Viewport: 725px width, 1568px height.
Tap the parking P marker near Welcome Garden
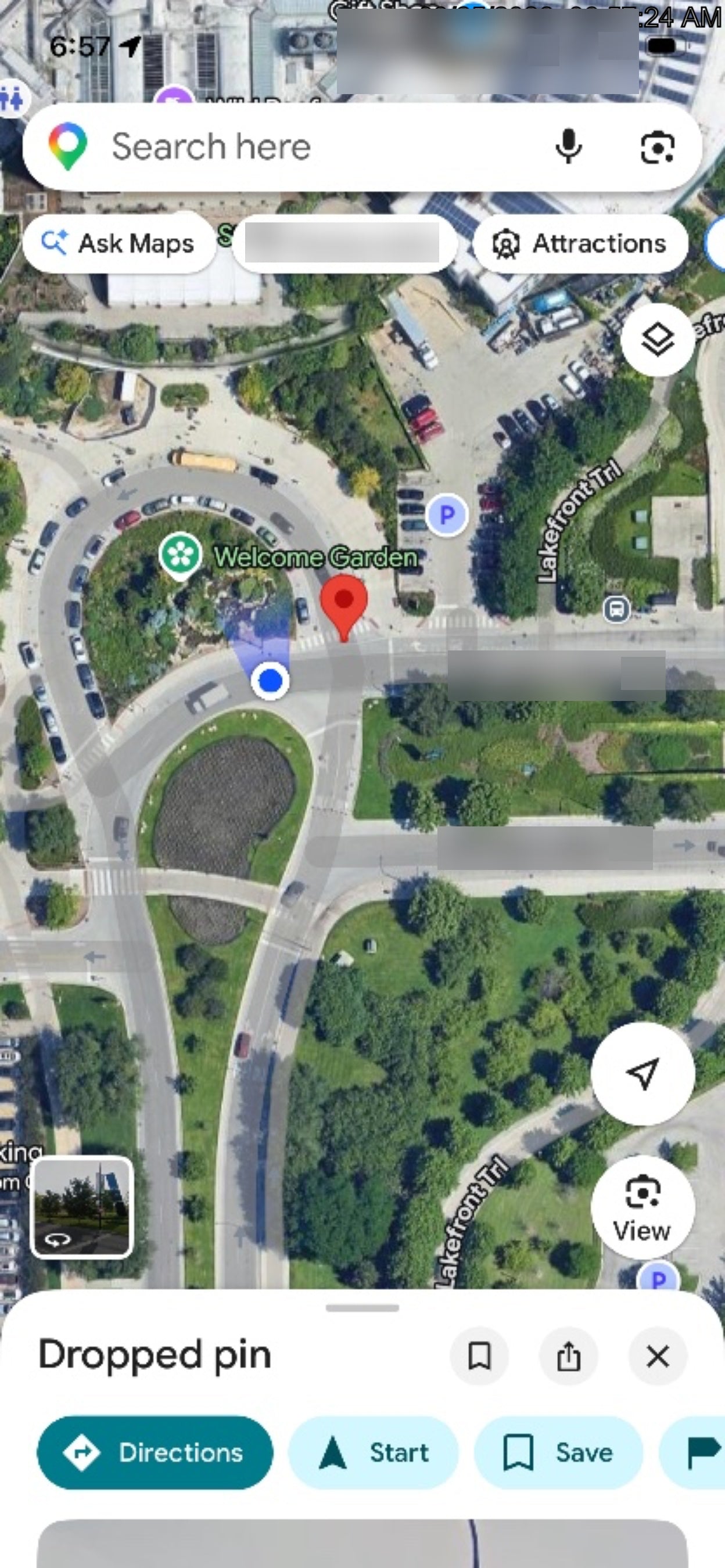[447, 515]
